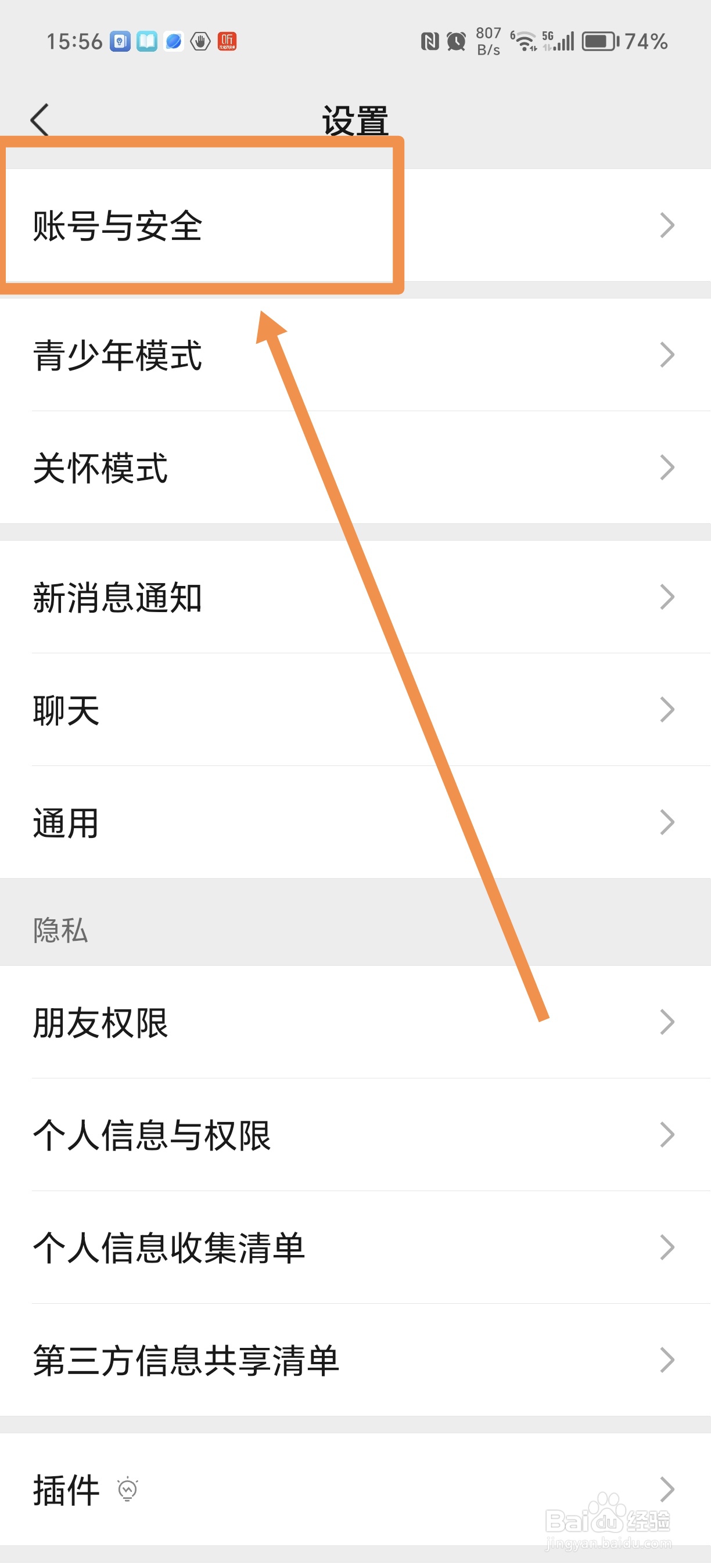This screenshot has height=1568, width=711.
Task: Open 新消息通知 notification settings
Action: click(243, 598)
